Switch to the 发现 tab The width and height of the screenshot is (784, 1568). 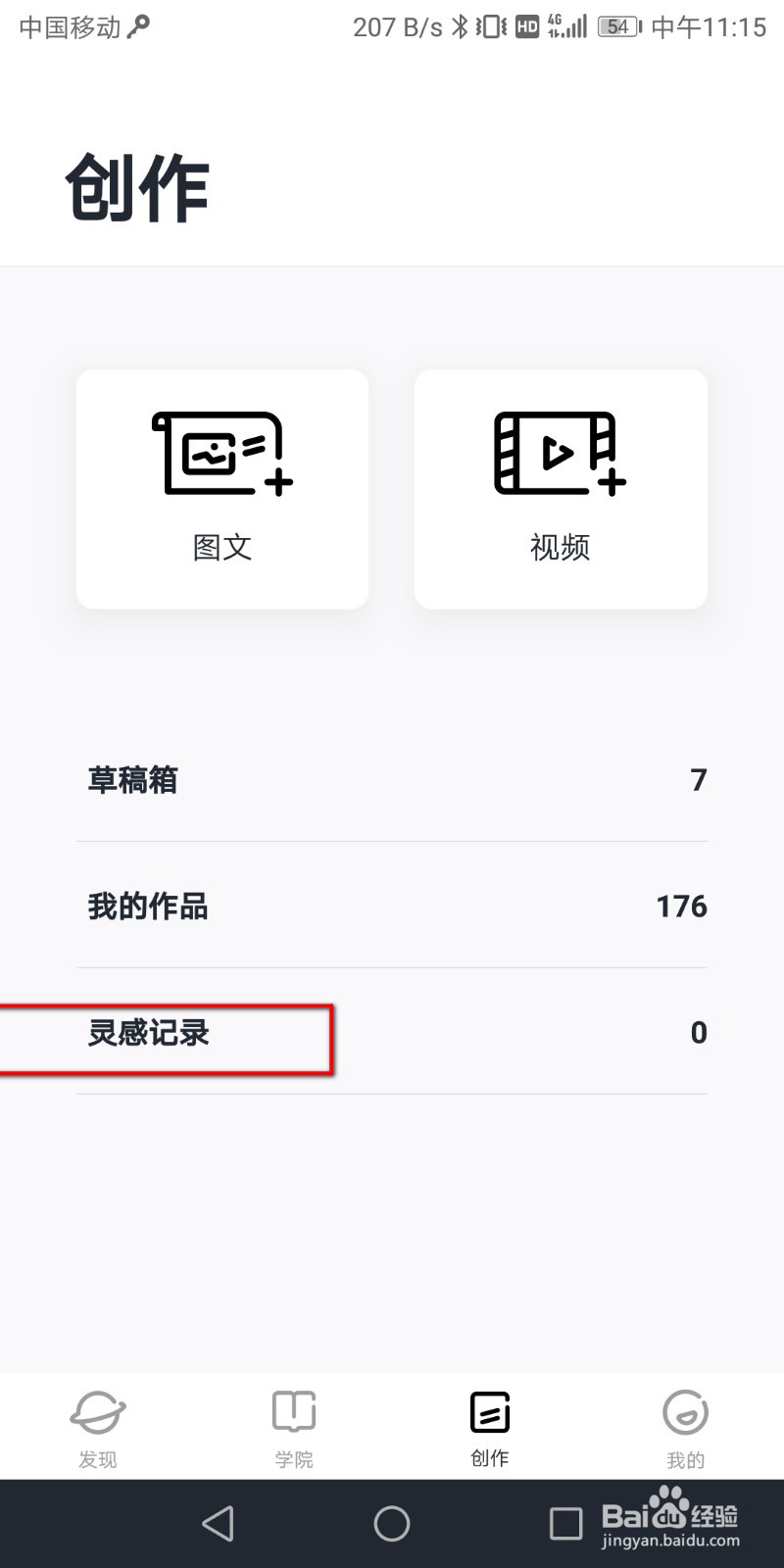tap(97, 1426)
